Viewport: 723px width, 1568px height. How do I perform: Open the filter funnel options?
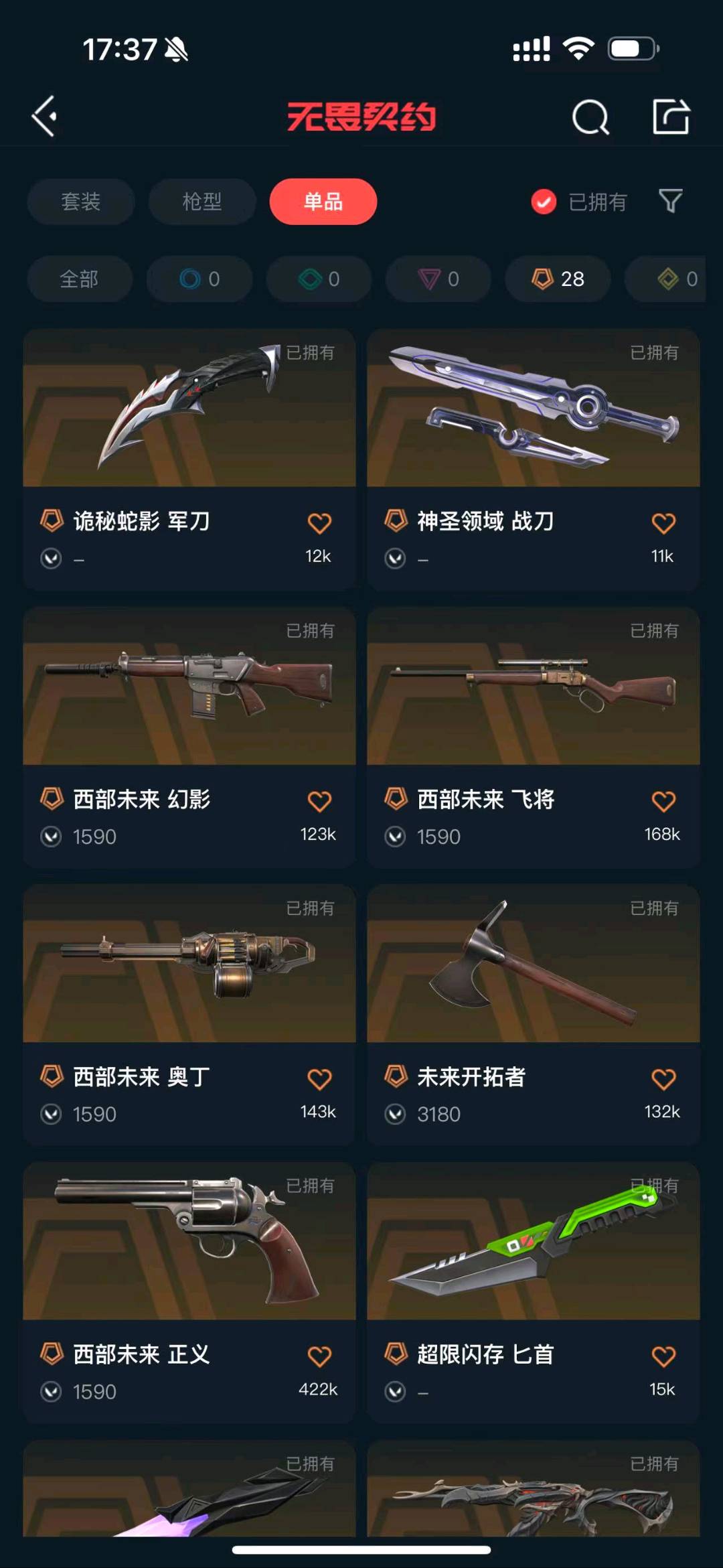click(x=670, y=201)
